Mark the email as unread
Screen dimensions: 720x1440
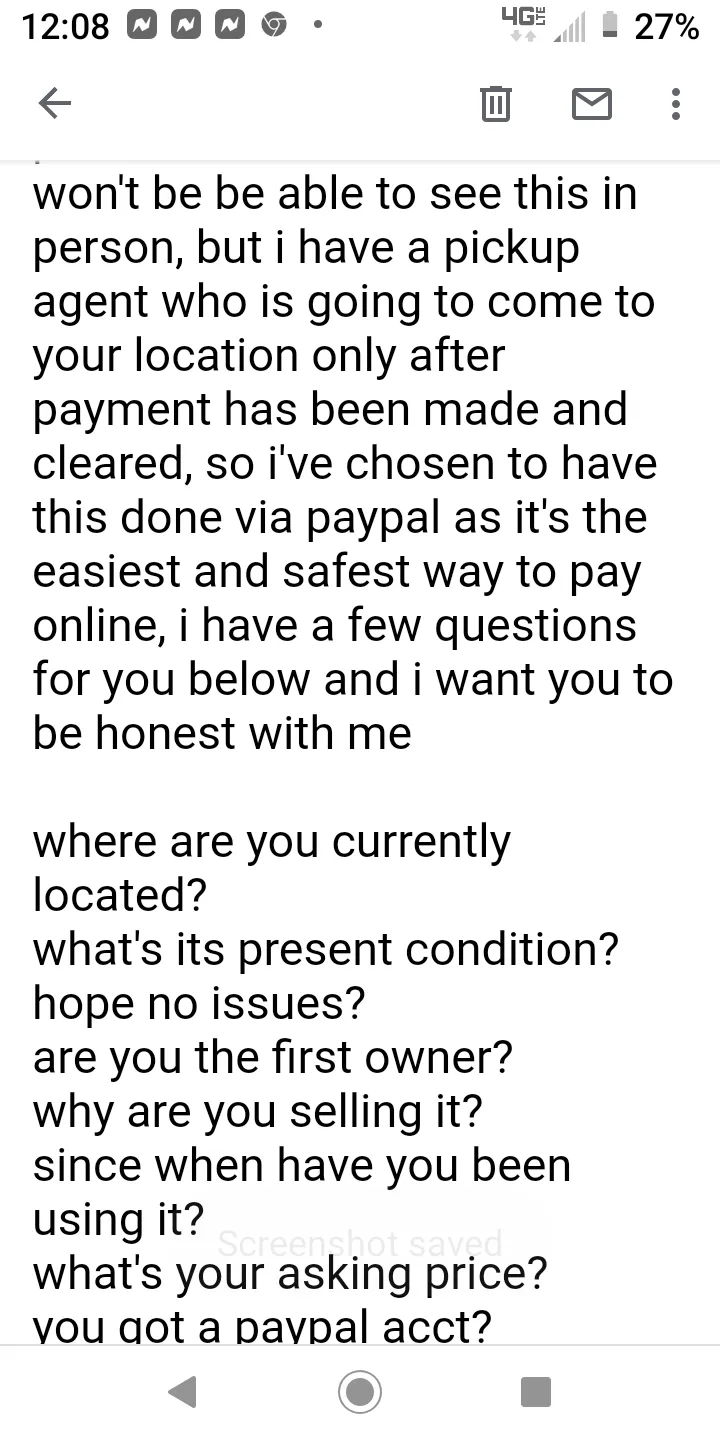pyautogui.click(x=592, y=104)
